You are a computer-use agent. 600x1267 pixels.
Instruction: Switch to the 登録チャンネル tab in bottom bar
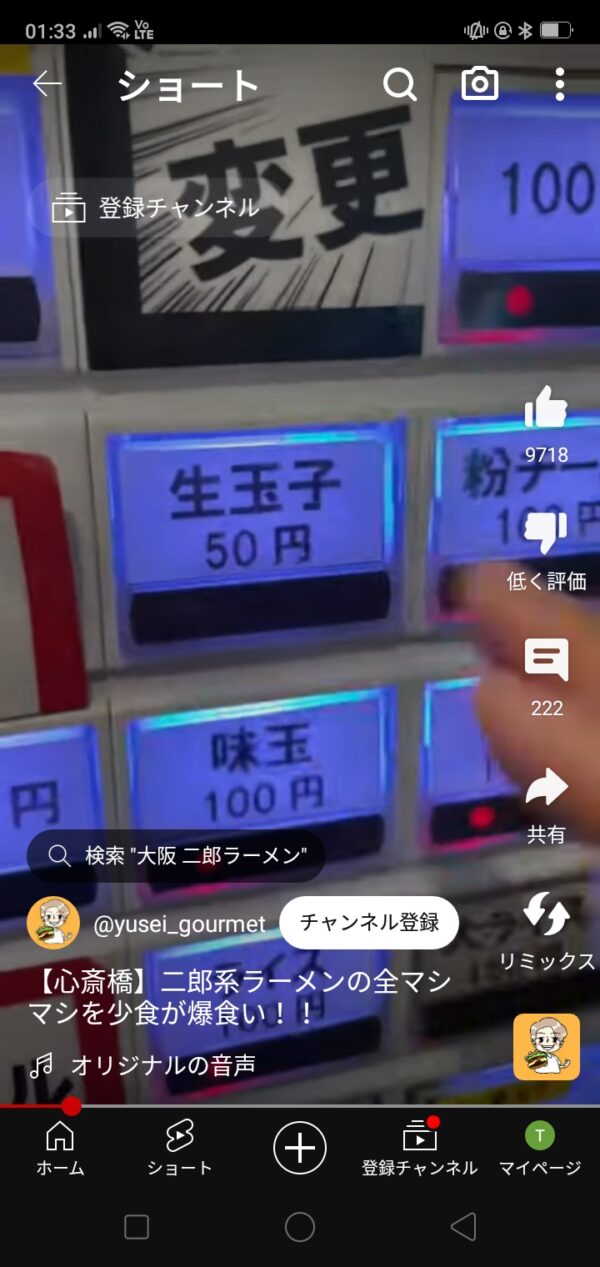(420, 1148)
